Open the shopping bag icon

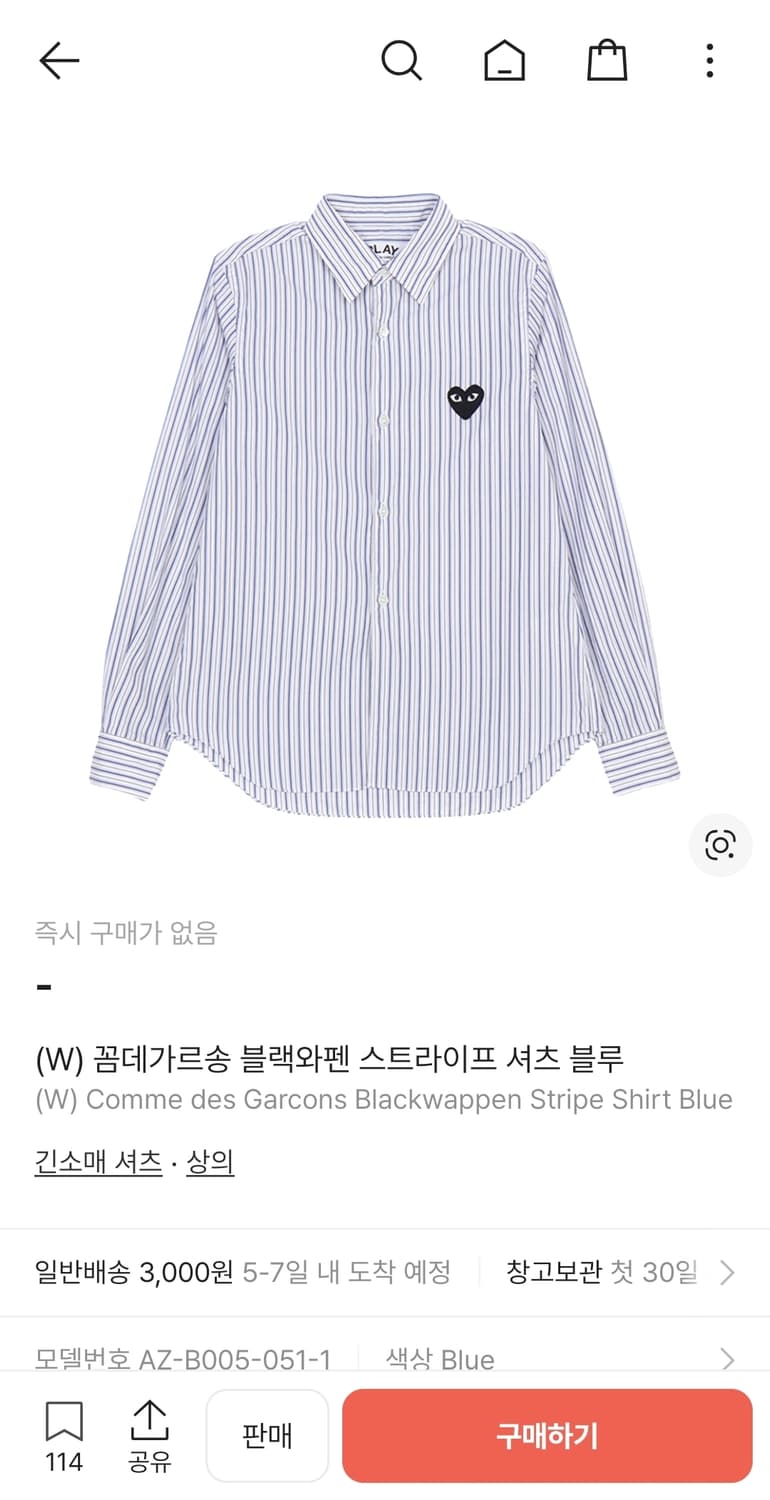pyautogui.click(x=606, y=60)
